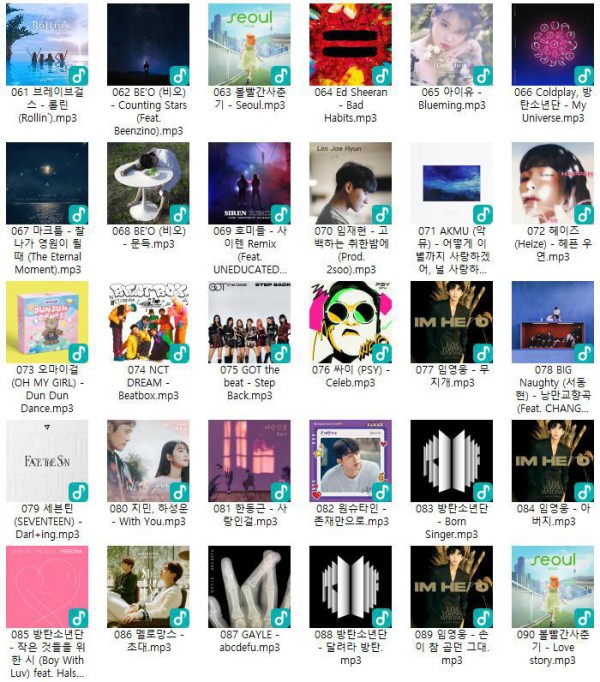Select 075 GOT the beat Step Back

tap(249, 322)
